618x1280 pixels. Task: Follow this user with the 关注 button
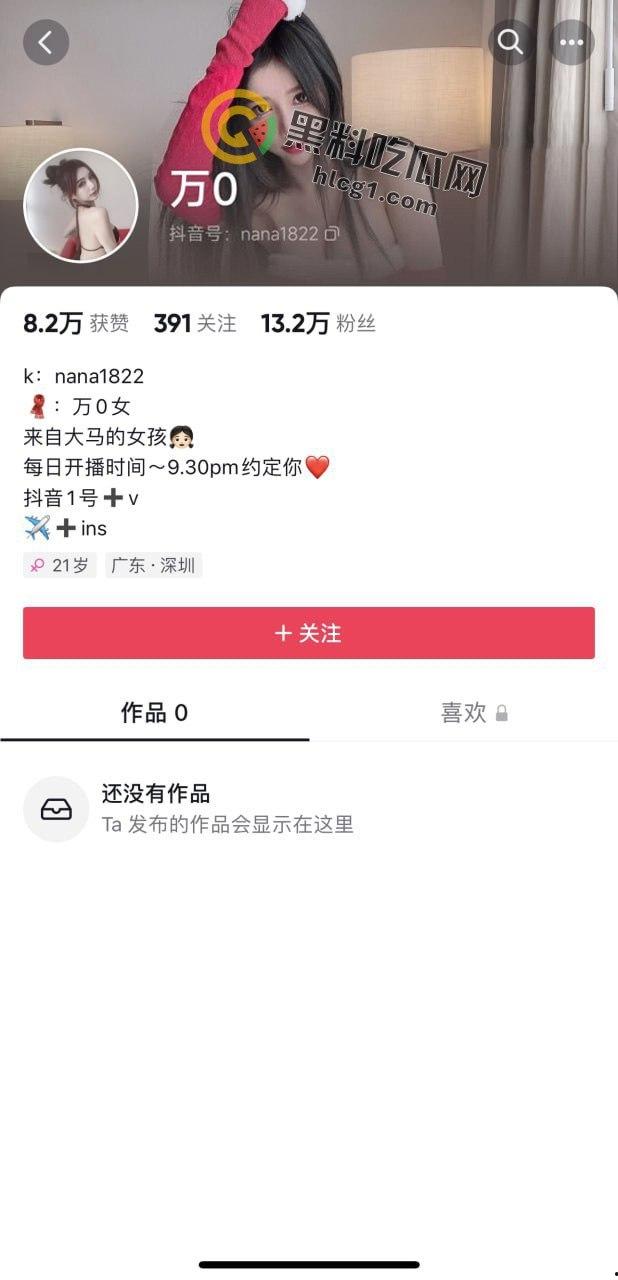(x=309, y=633)
